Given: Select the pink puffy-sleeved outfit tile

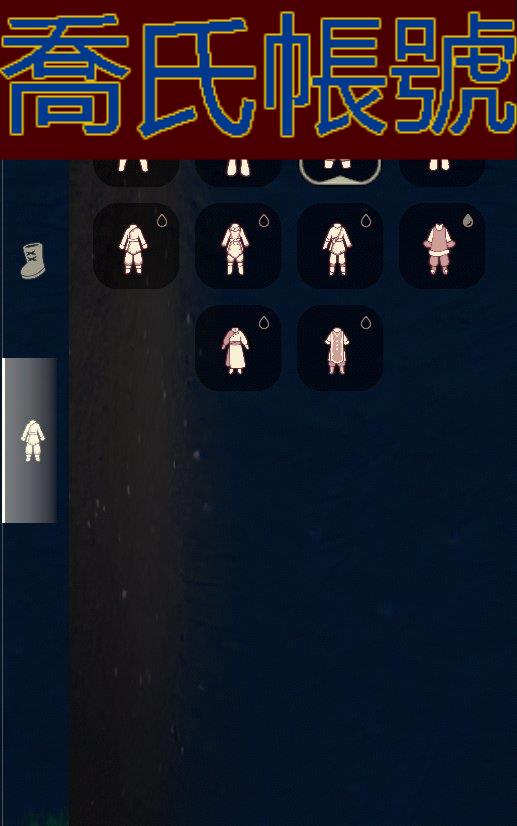Looking at the screenshot, I should point(442,246).
